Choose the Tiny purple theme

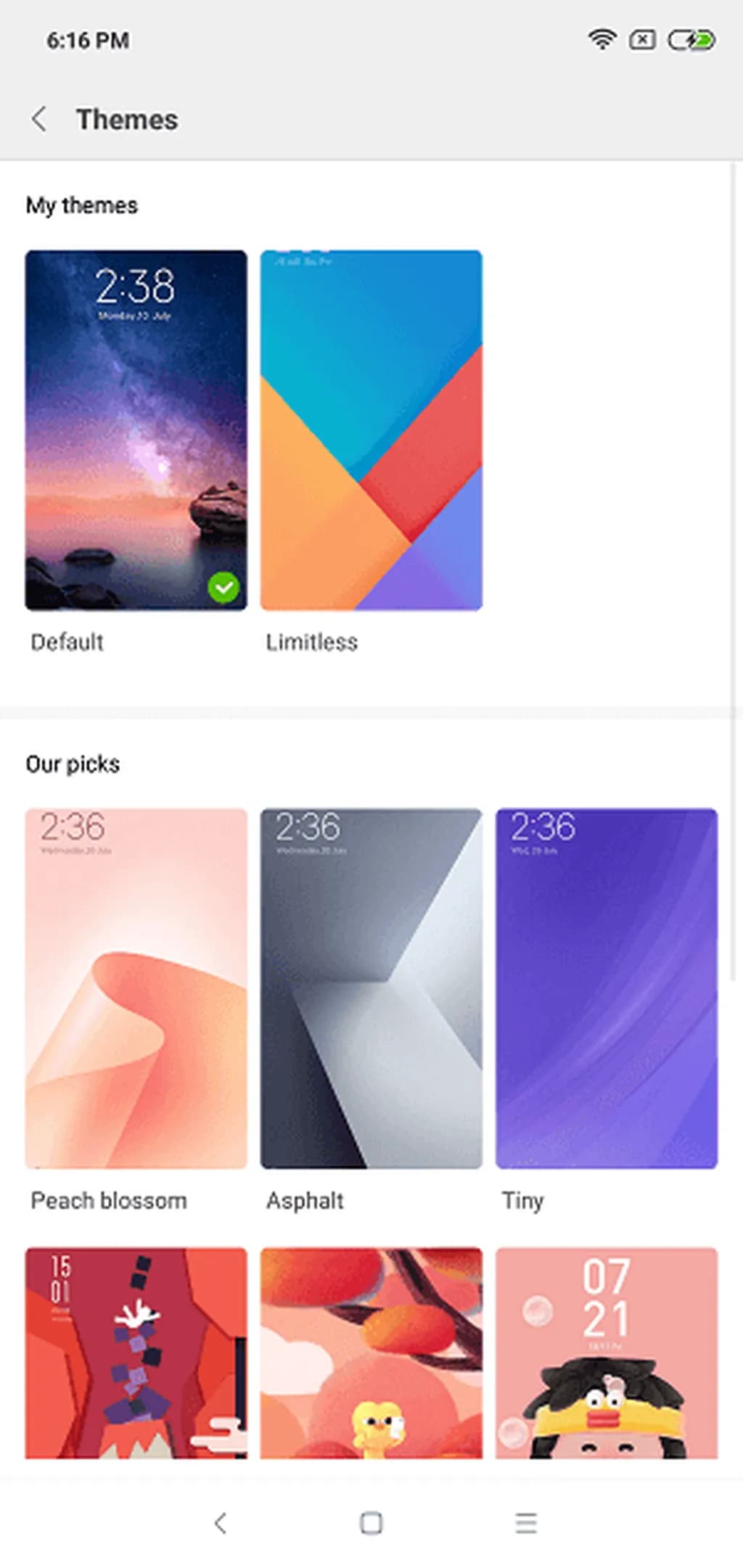pos(606,988)
